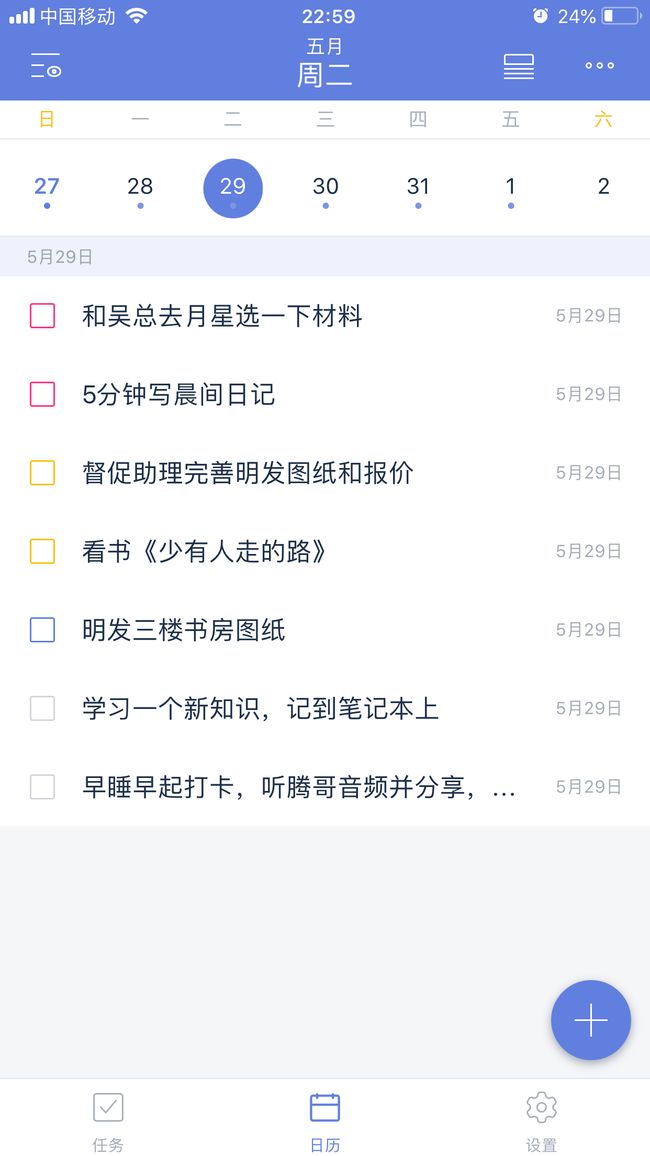650x1156 pixels.
Task: Open the list filter view icon
Action: pyautogui.click(x=46, y=66)
